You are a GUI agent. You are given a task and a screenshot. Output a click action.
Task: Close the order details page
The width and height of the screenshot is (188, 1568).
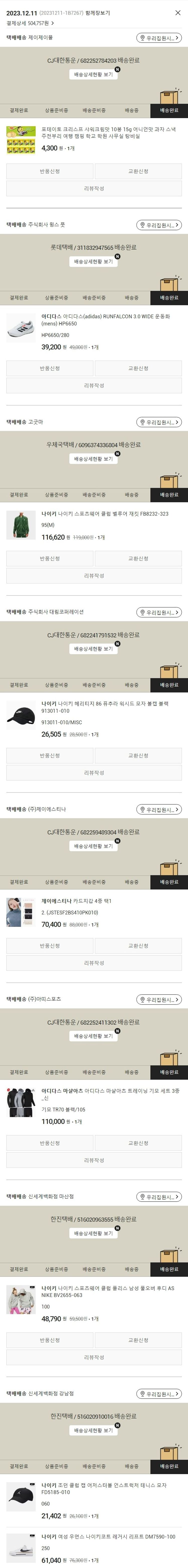click(x=178, y=13)
